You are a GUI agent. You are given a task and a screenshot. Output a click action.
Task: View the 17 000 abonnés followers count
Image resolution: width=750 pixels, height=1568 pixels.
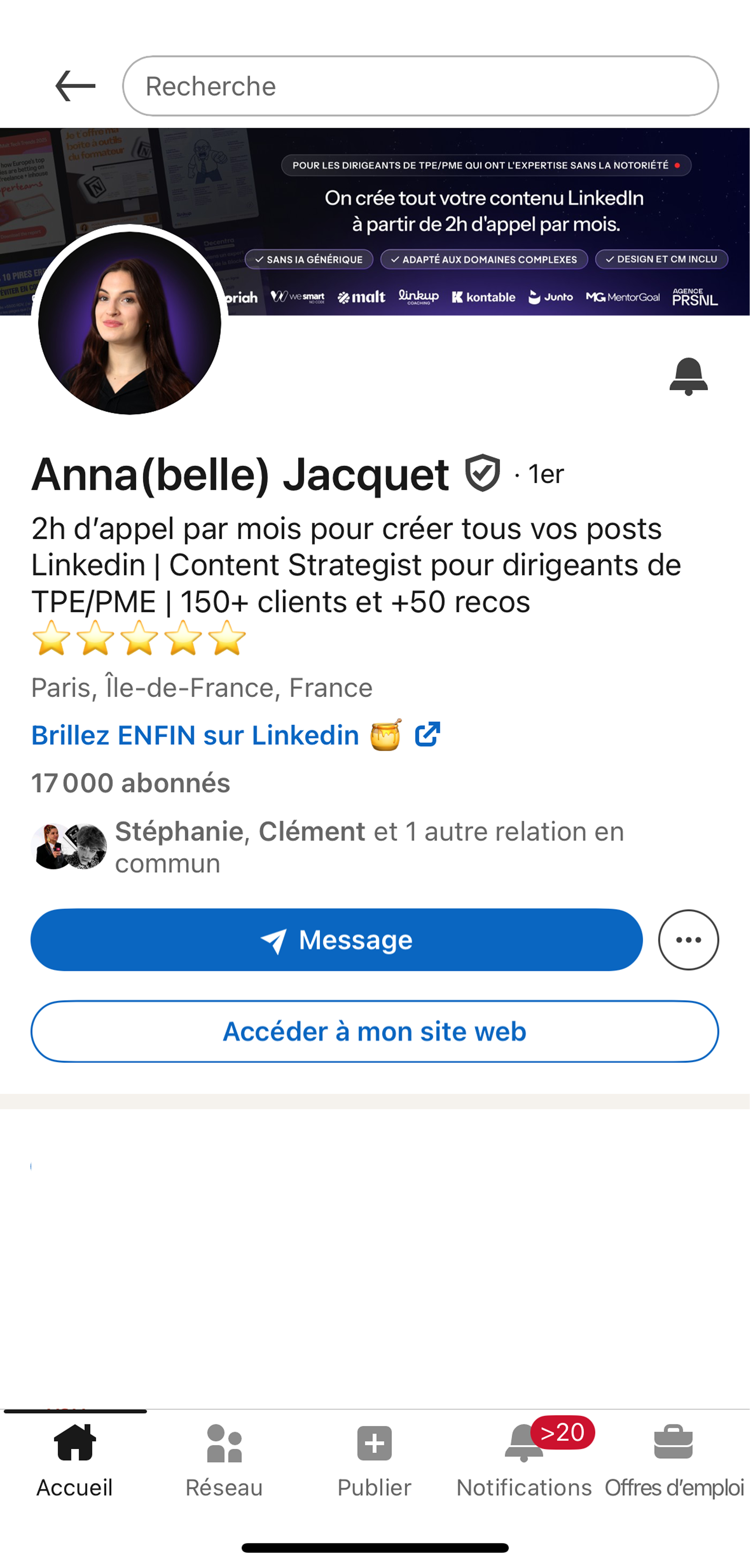[x=130, y=784]
